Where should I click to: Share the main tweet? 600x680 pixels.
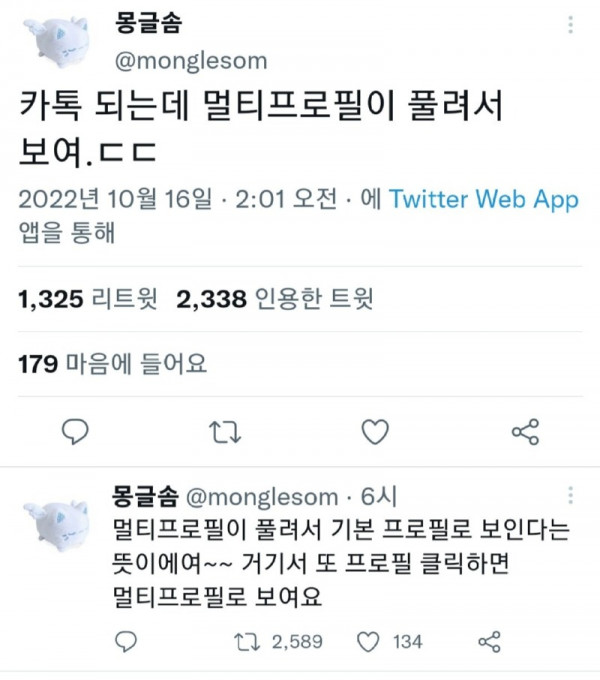(x=524, y=432)
